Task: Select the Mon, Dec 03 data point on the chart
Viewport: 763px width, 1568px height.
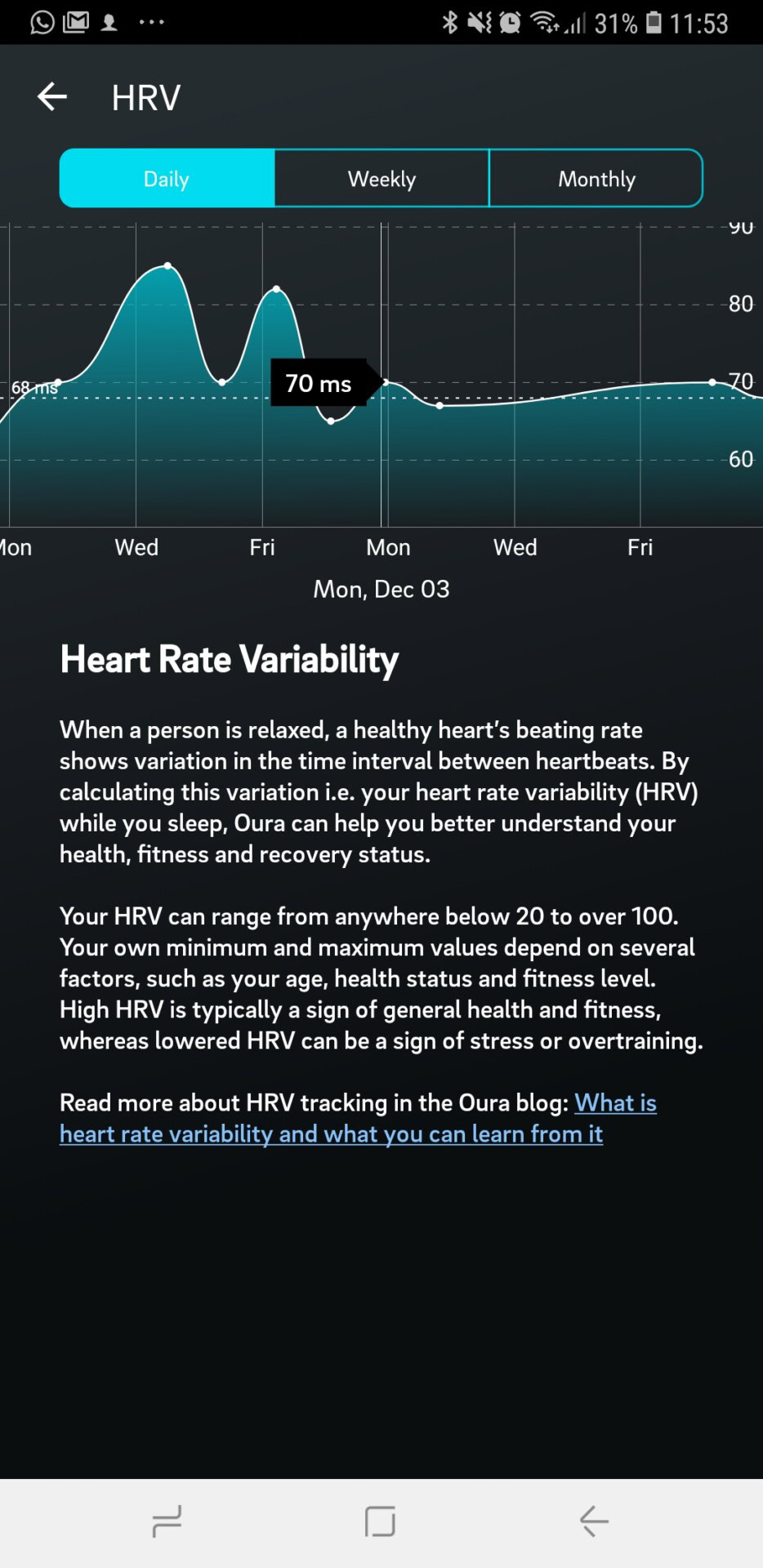Action: tap(386, 382)
